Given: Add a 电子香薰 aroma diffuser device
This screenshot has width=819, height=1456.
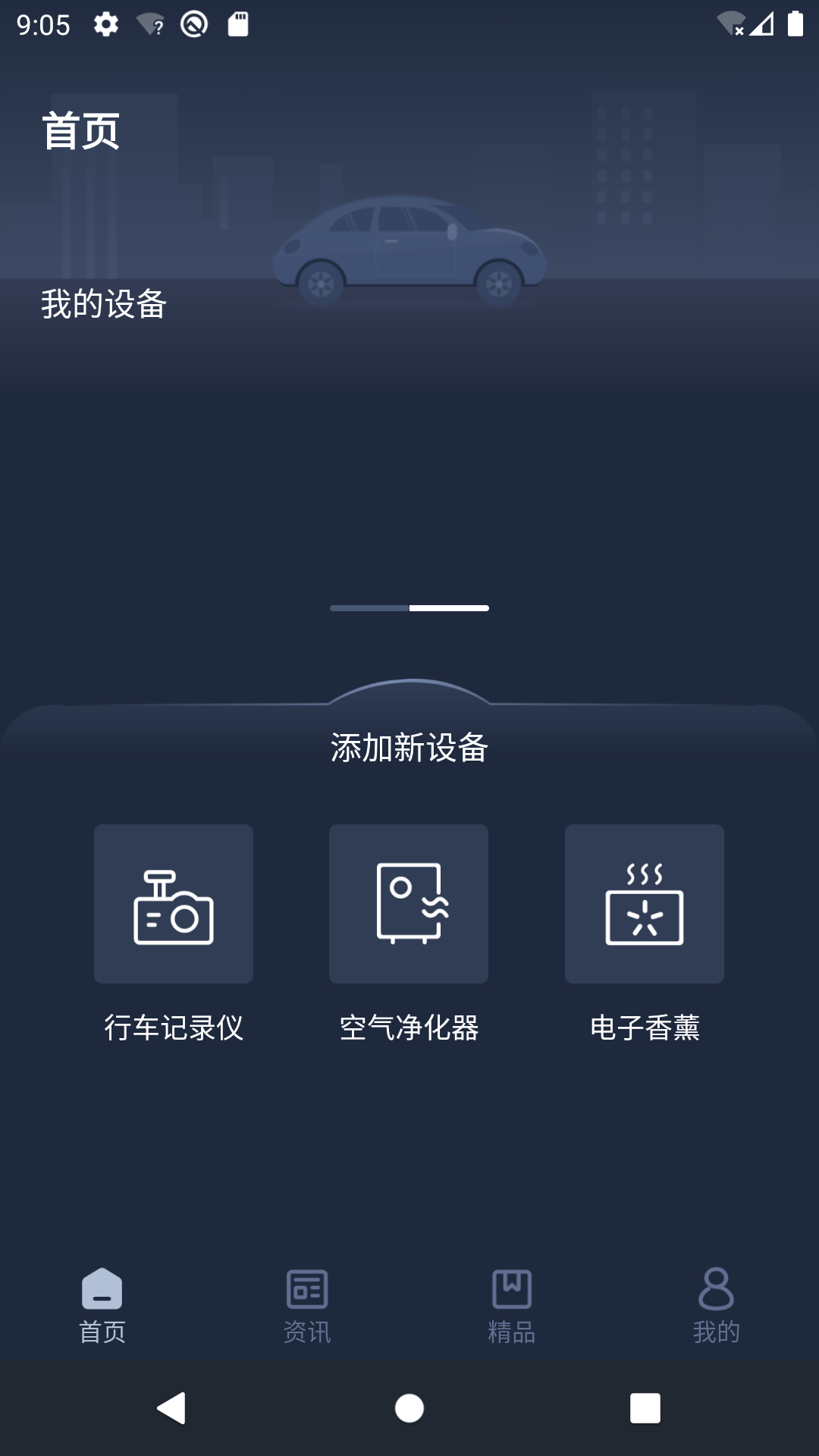Looking at the screenshot, I should (645, 904).
